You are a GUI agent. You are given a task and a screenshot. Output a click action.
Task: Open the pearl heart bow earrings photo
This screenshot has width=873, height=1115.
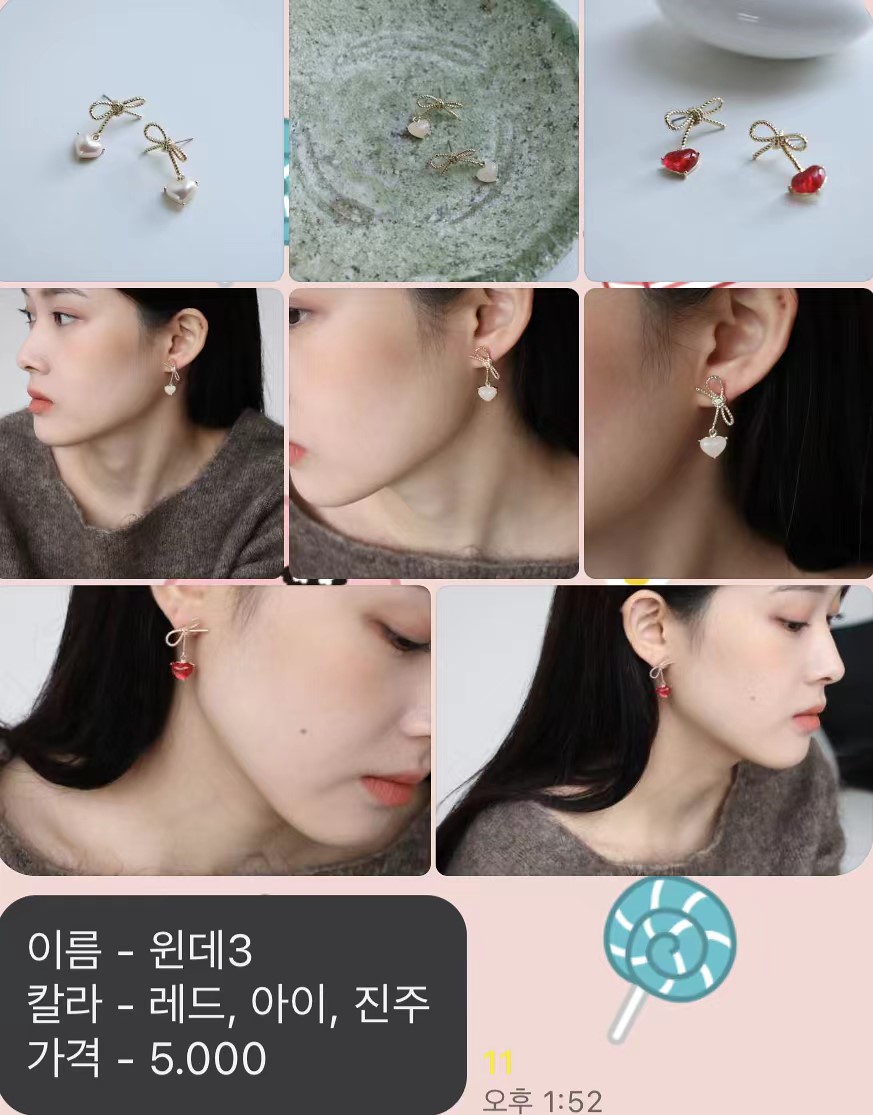141,140
